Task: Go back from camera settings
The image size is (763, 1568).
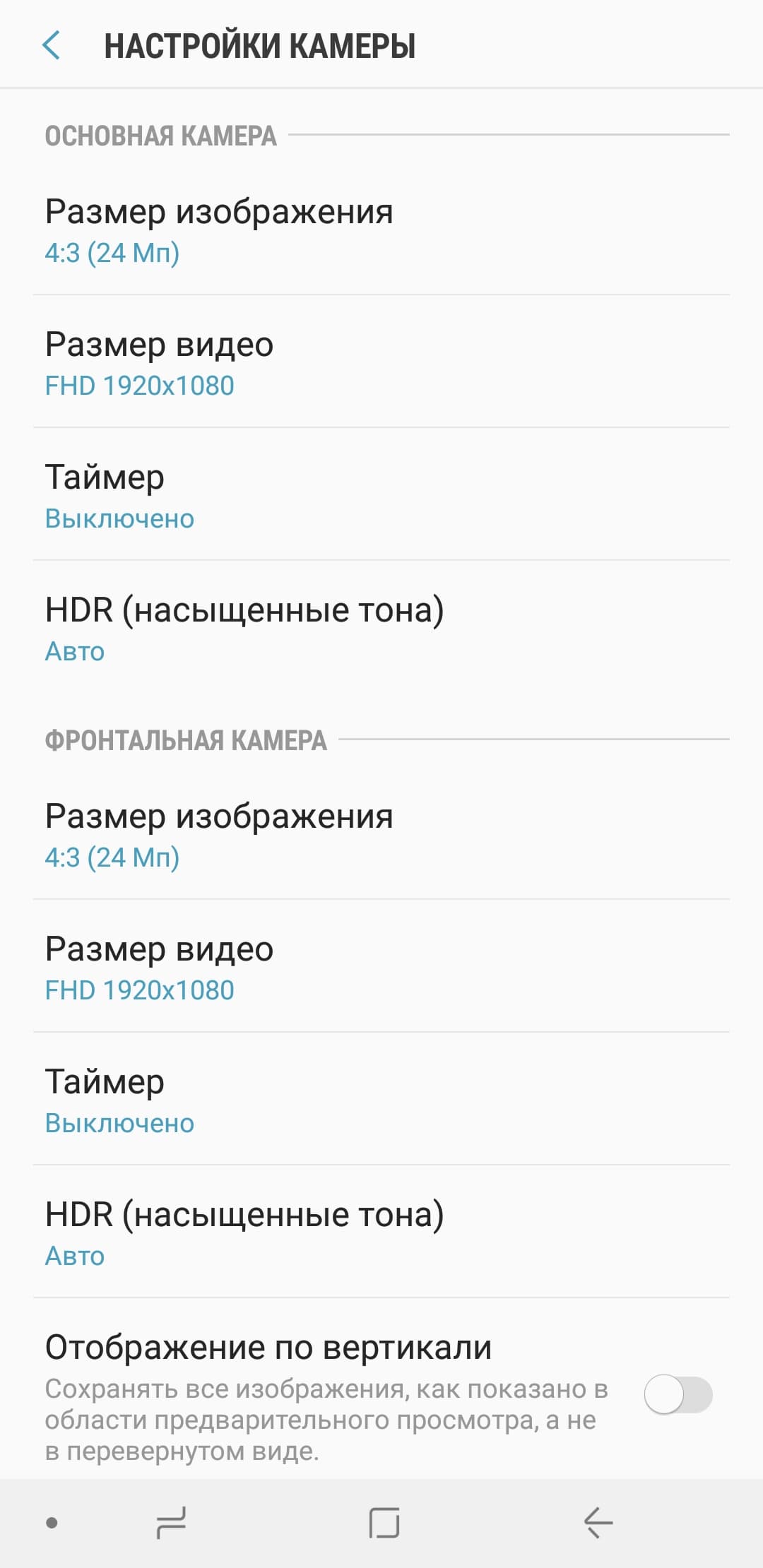Action: (x=52, y=45)
